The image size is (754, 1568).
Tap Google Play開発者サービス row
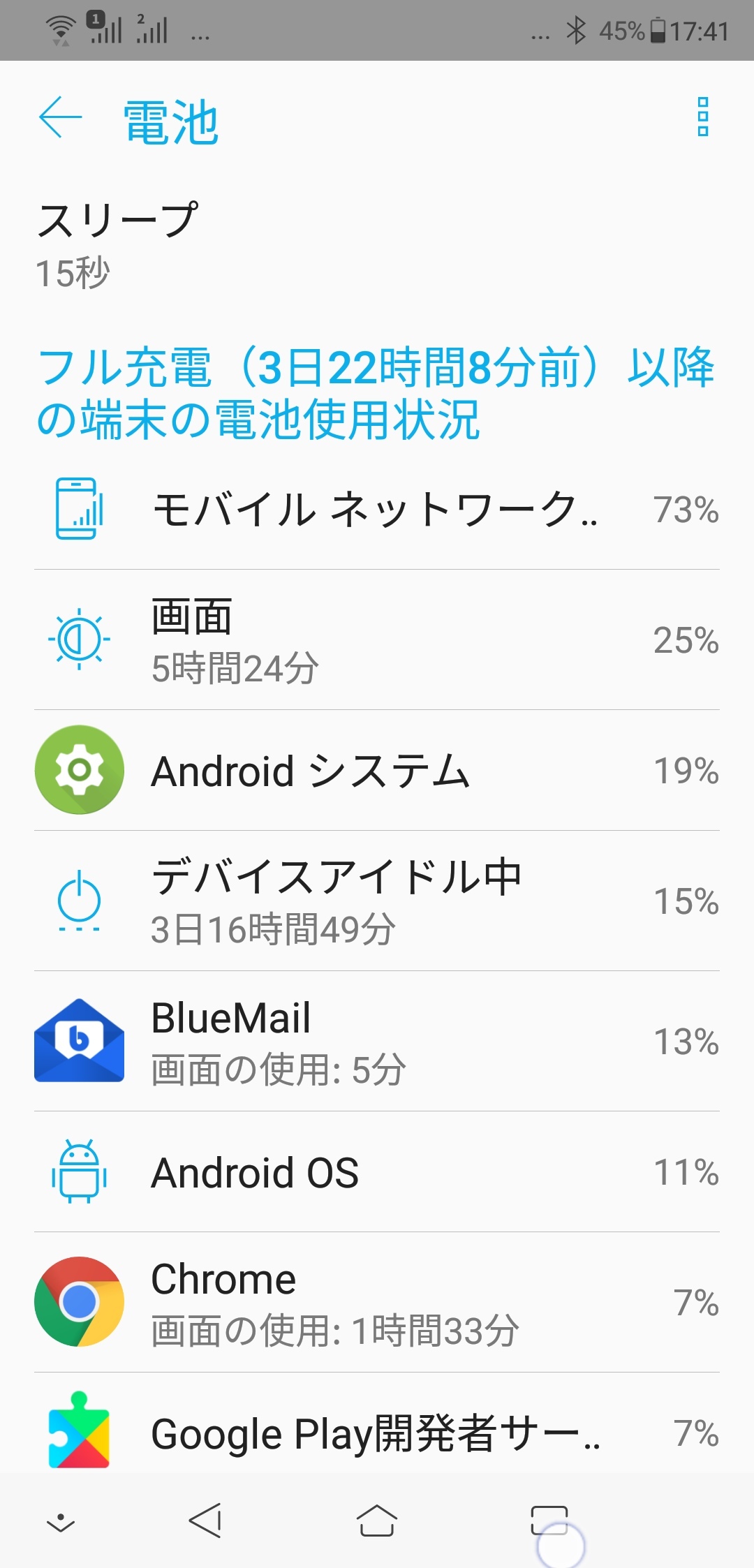[377, 1433]
